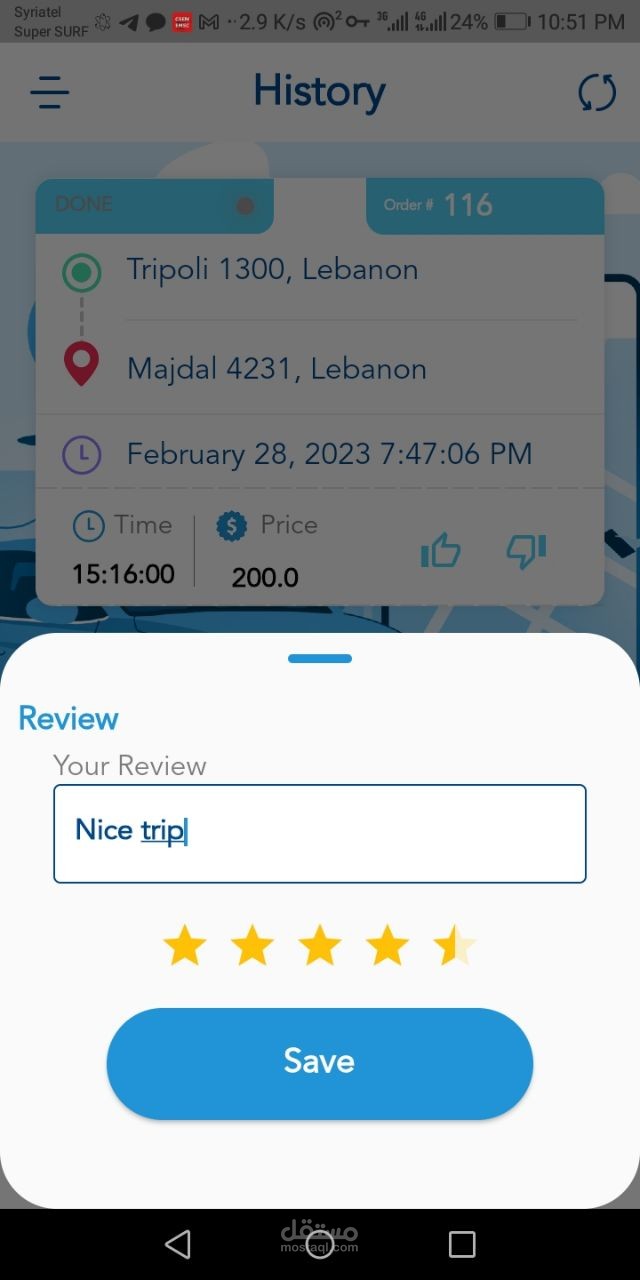
Task: Go back using the system back button
Action: click(178, 1244)
